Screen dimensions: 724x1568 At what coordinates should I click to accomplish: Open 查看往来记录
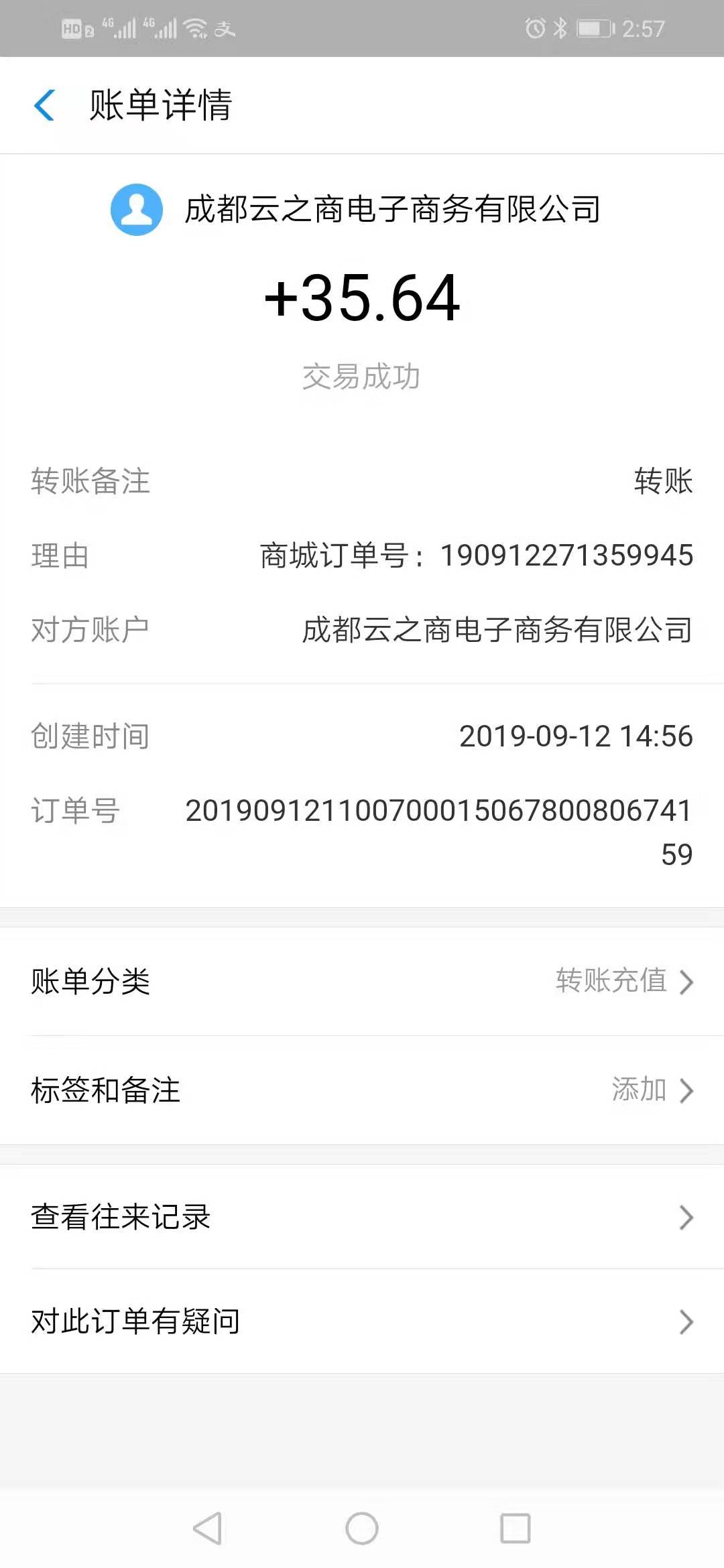point(362,1217)
